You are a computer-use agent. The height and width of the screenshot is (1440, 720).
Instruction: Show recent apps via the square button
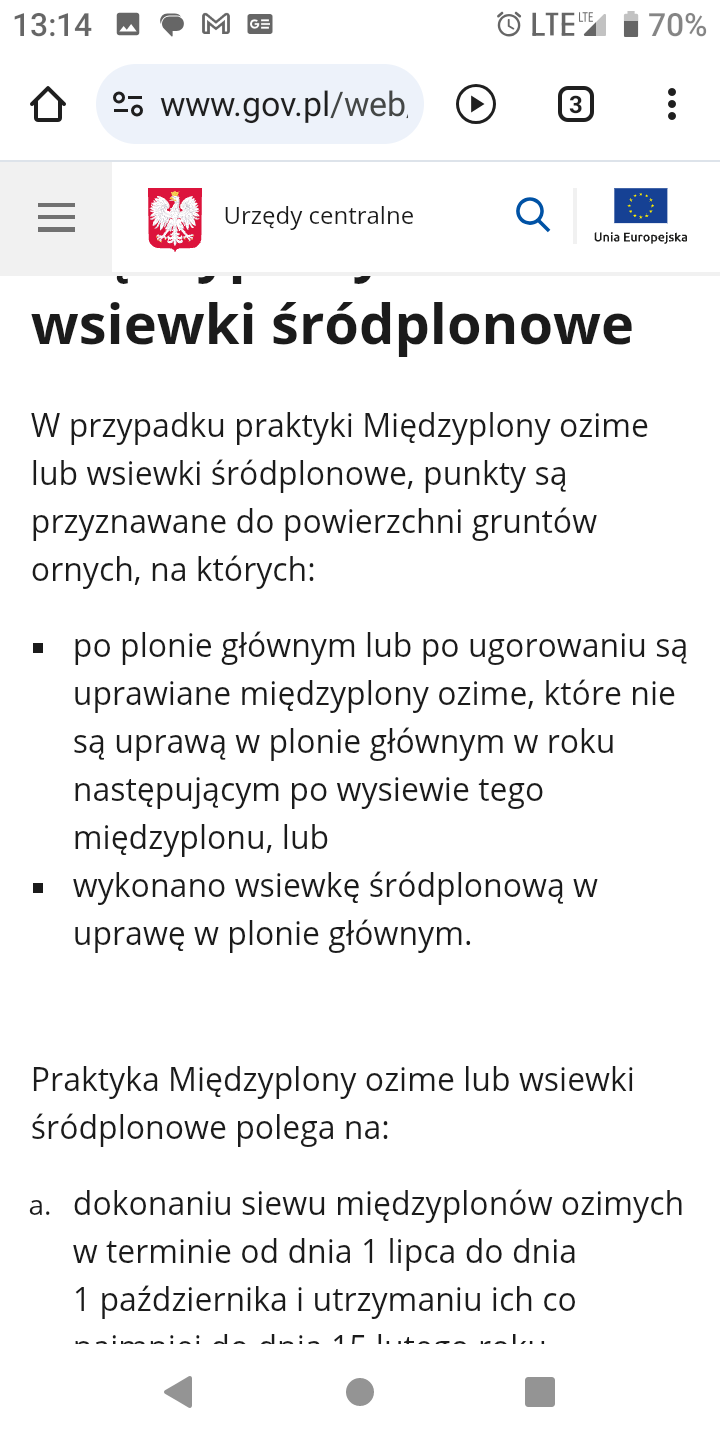(539, 1391)
